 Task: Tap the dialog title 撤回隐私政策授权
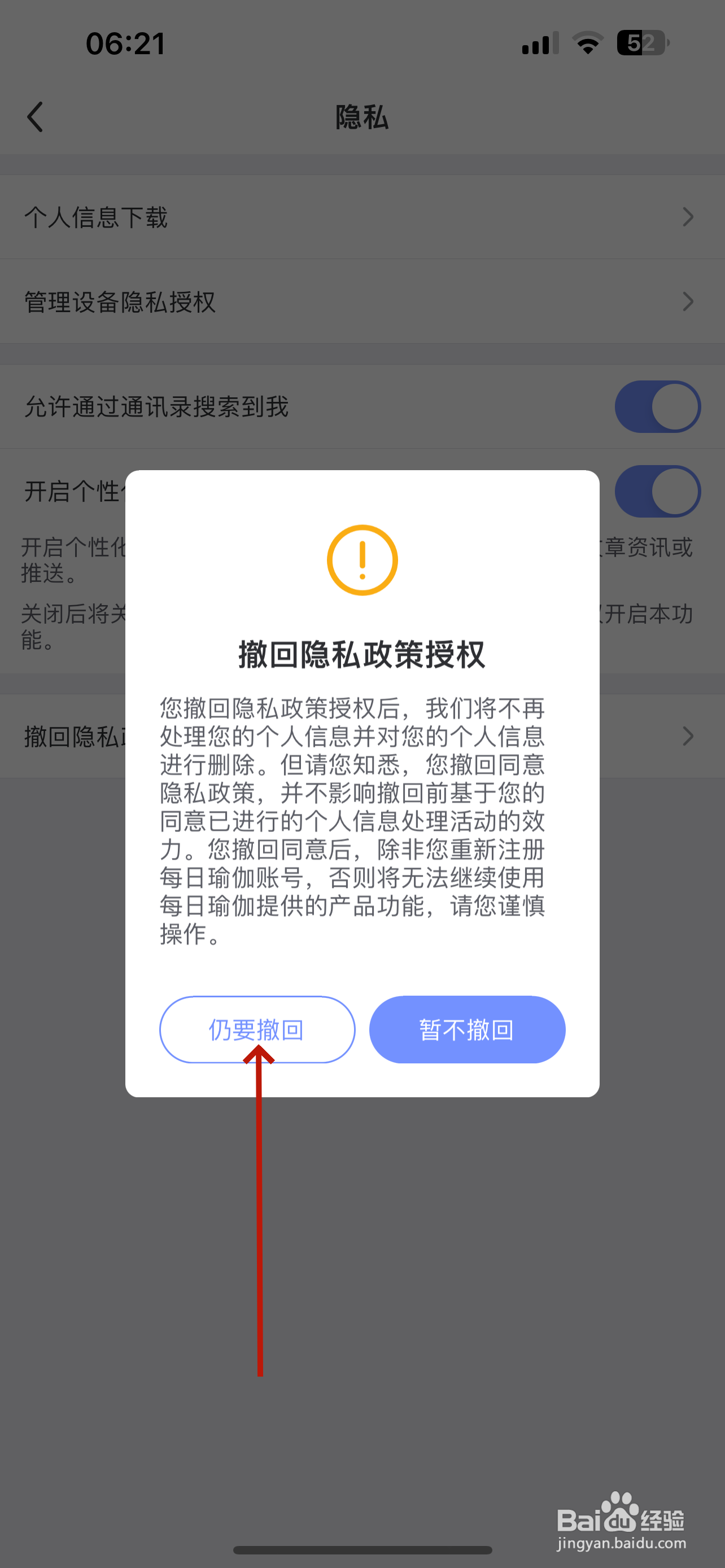click(x=362, y=654)
